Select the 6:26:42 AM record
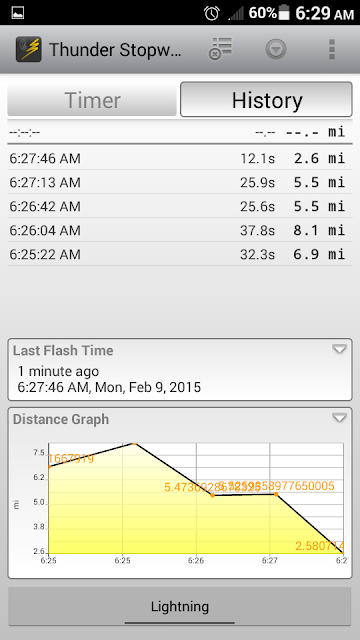The image size is (360, 640). point(180,206)
